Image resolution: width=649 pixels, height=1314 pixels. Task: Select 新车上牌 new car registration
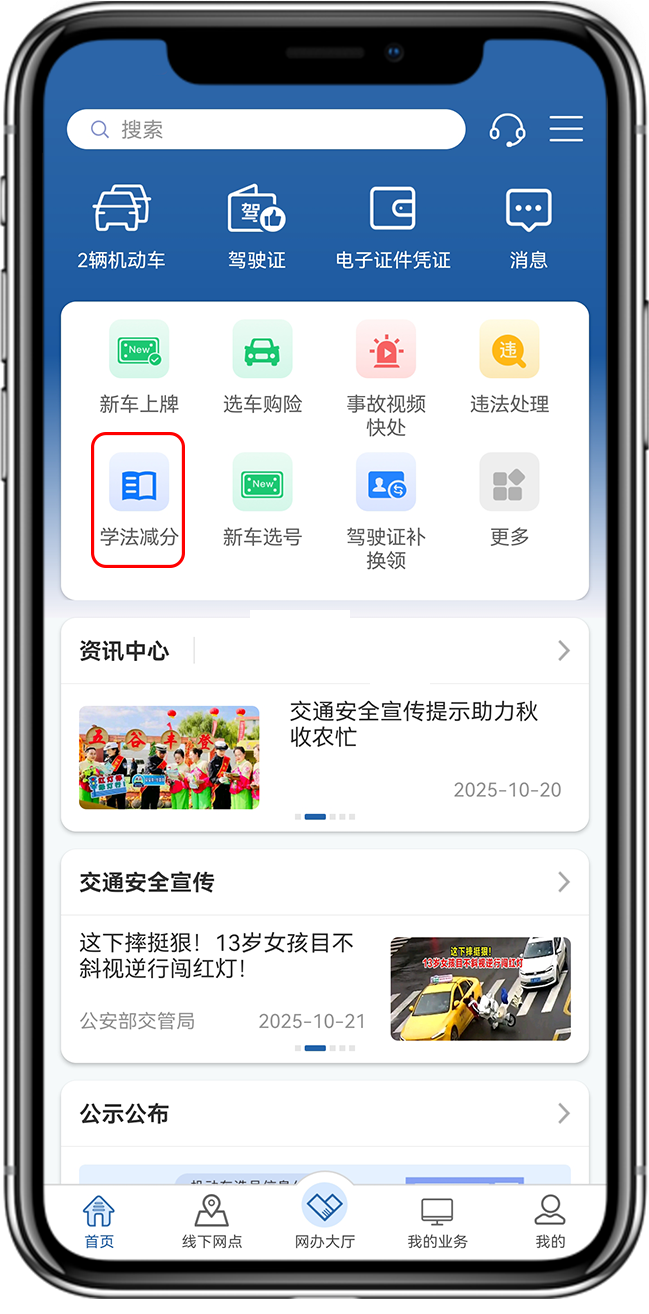click(139, 366)
